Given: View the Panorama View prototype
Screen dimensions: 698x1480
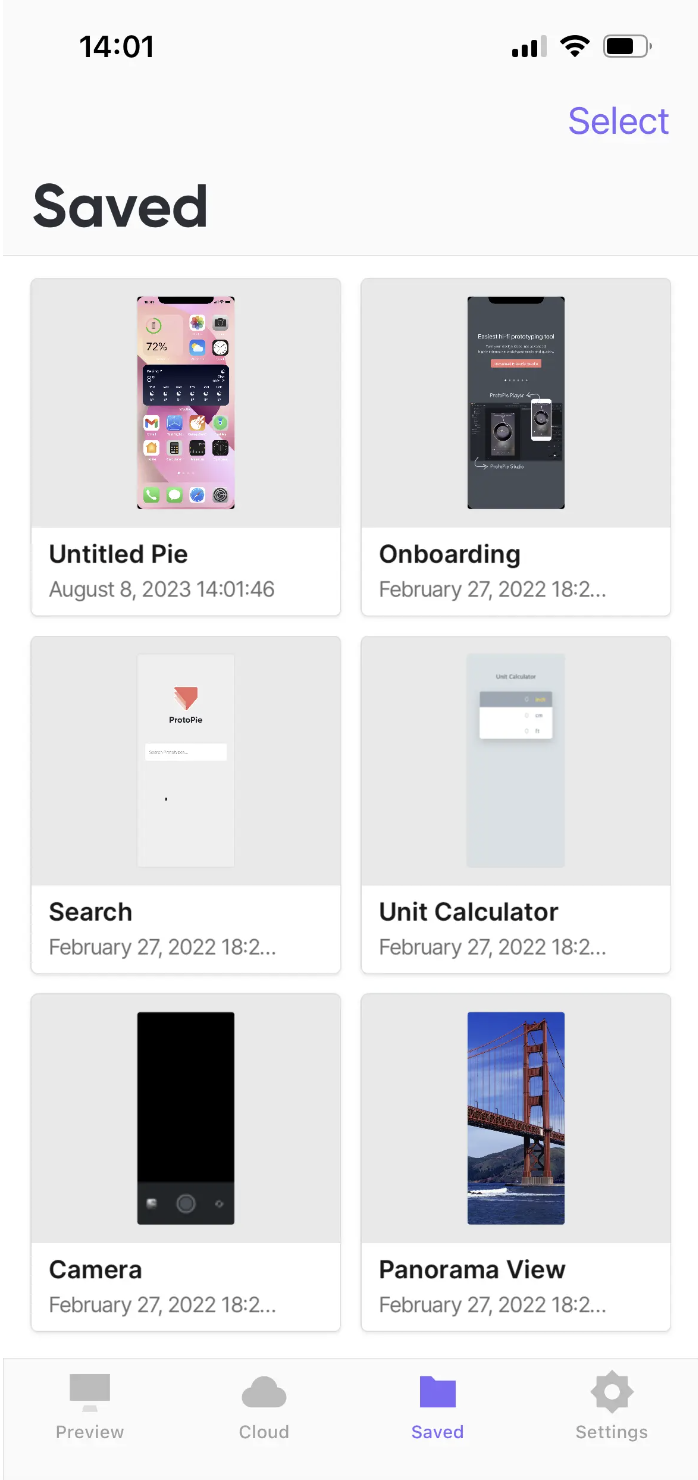Looking at the screenshot, I should (x=516, y=1162).
